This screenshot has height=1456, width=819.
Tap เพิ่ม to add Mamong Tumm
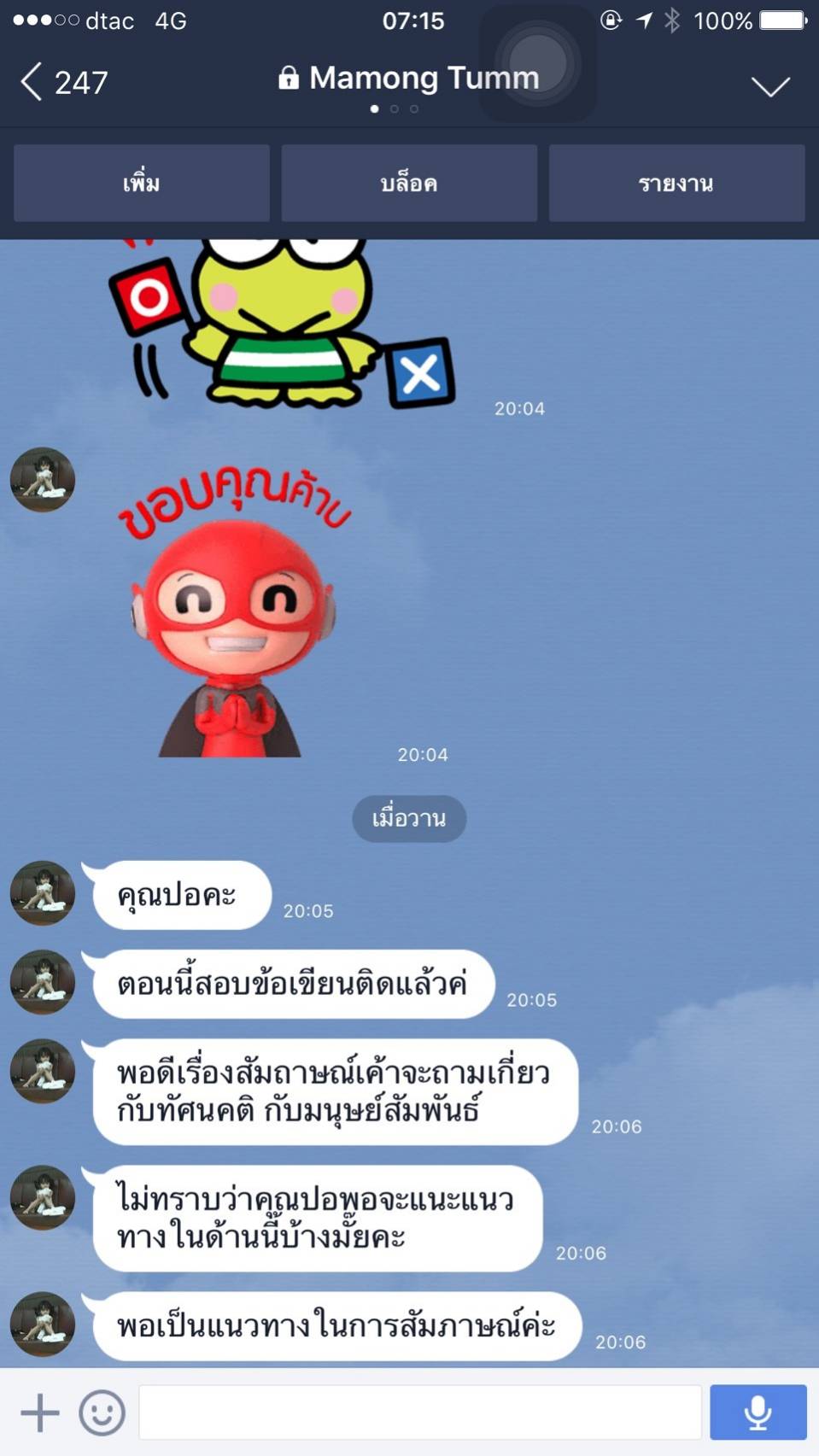[142, 184]
